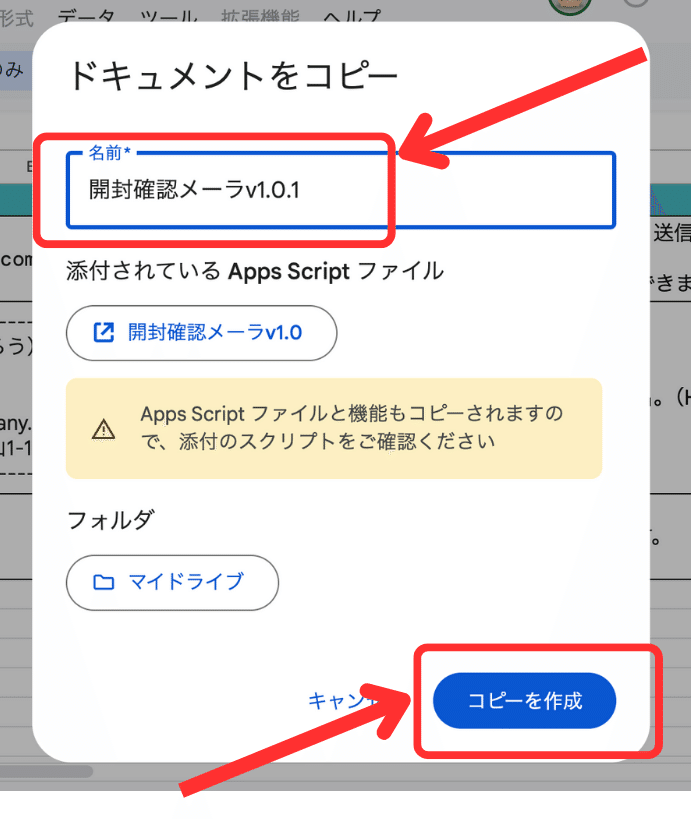Open the attached 開封確認メーラv1.0 Apps Script file
The height and width of the screenshot is (819, 692).
[x=201, y=333]
